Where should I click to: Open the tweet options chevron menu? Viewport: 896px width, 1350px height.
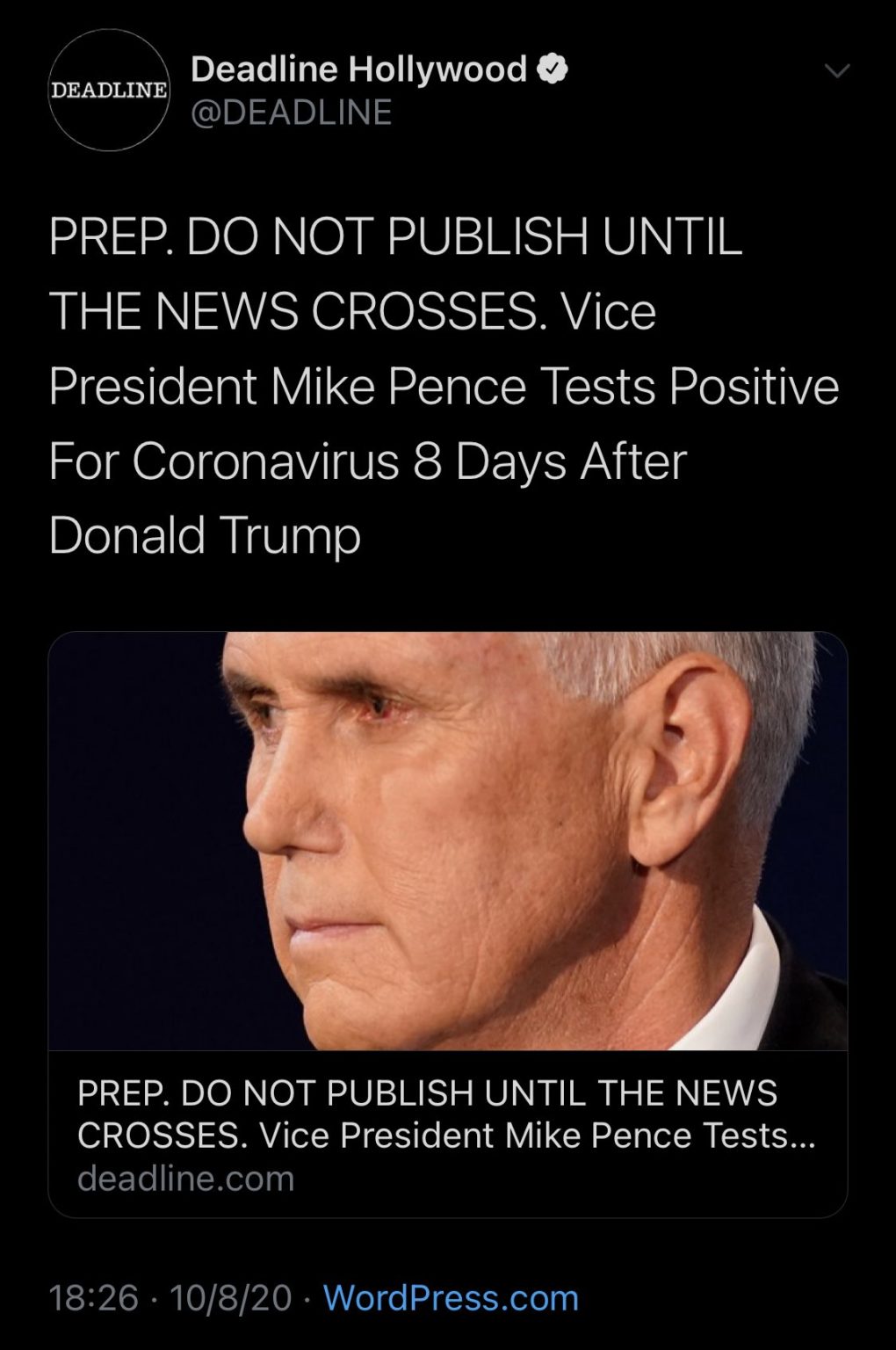tap(837, 70)
